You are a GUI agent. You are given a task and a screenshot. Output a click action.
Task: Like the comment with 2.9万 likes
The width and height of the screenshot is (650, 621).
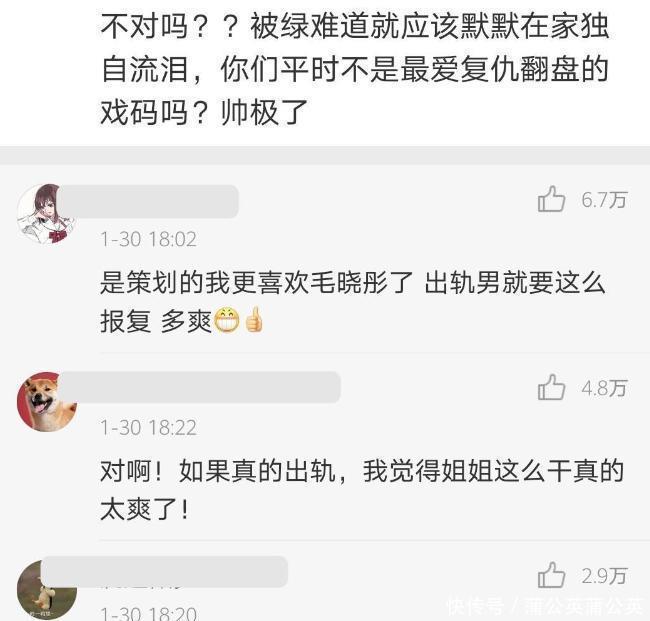pyautogui.click(x=552, y=575)
